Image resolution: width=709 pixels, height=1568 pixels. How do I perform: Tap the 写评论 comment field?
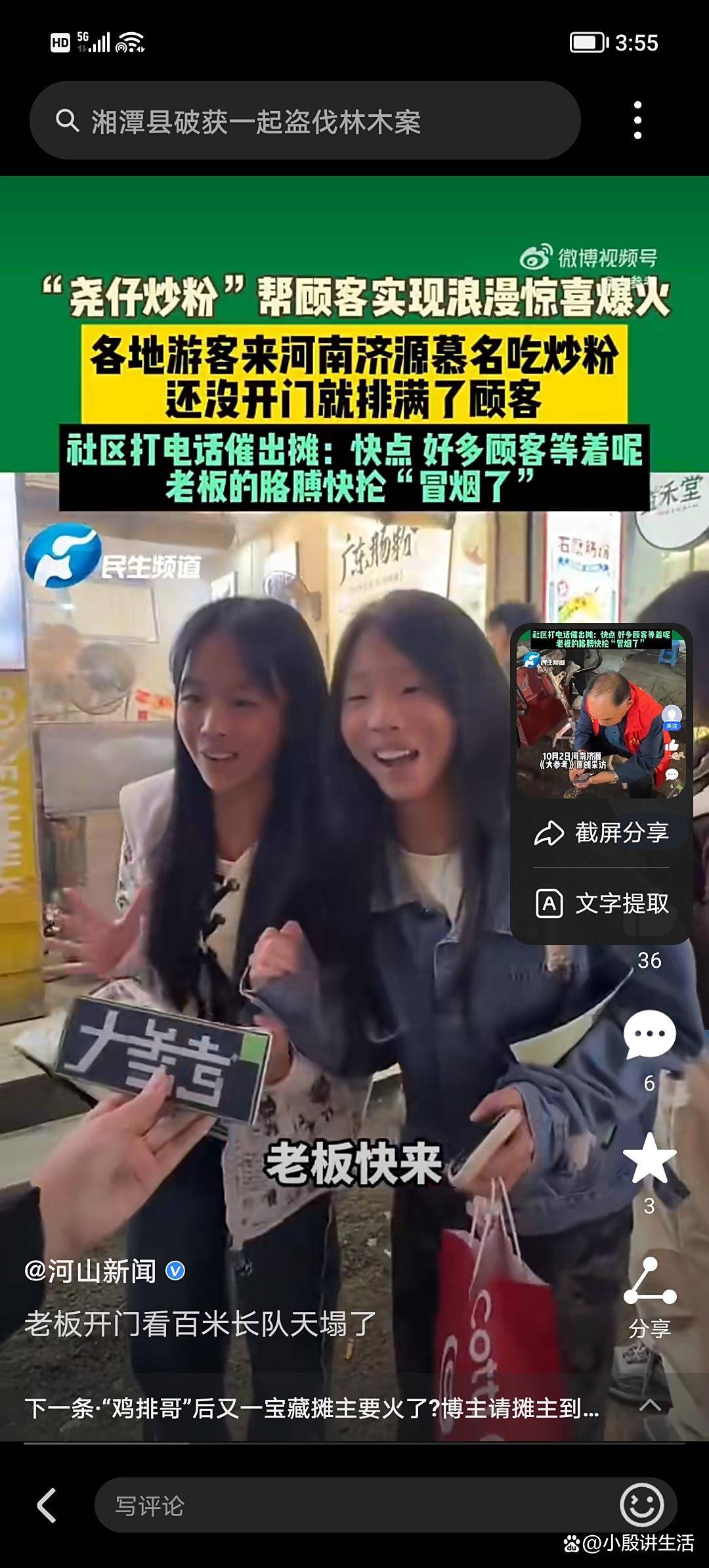(x=354, y=1506)
